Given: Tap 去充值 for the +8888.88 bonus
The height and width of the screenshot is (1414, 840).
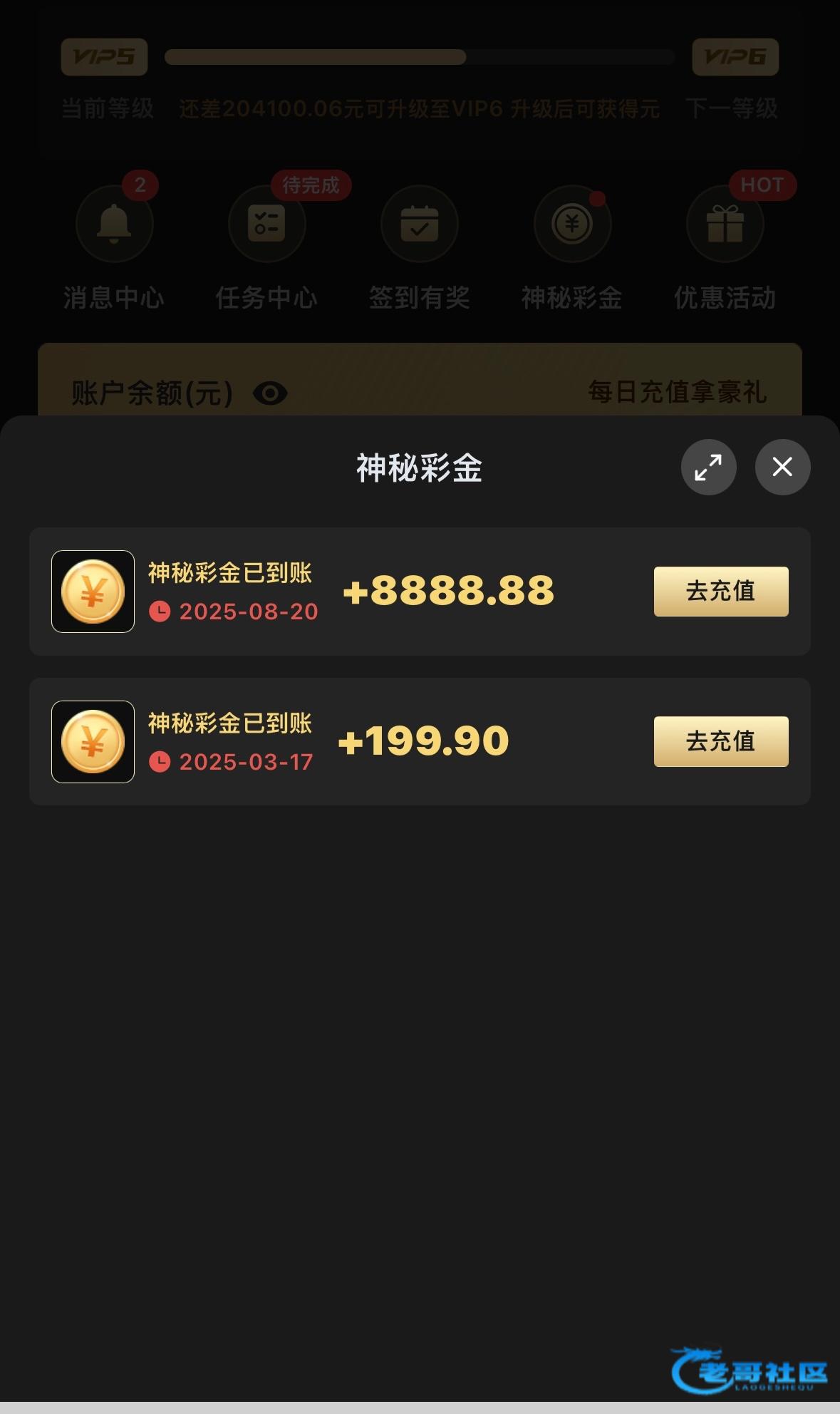Looking at the screenshot, I should [x=721, y=591].
